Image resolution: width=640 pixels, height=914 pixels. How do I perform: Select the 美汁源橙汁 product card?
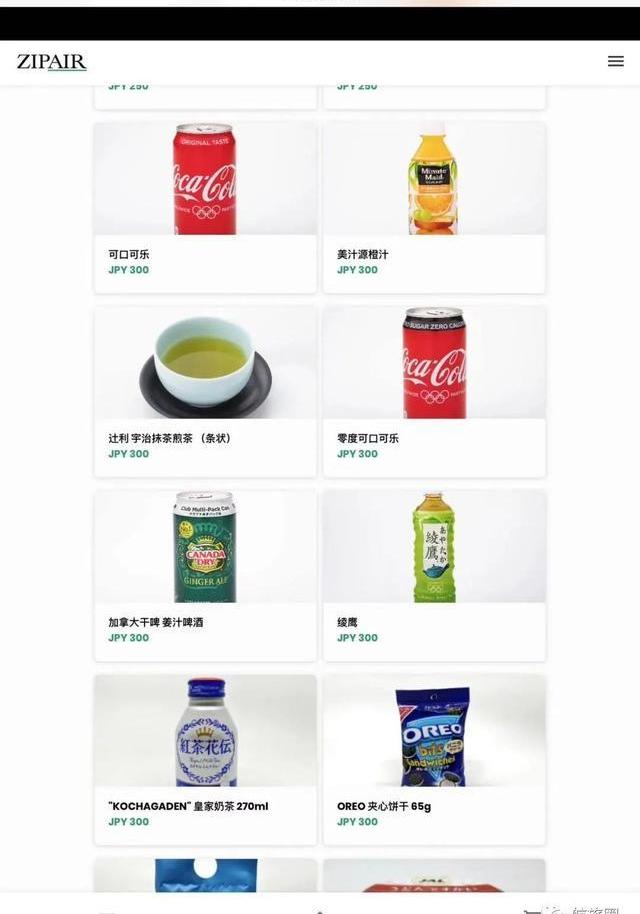(433, 207)
